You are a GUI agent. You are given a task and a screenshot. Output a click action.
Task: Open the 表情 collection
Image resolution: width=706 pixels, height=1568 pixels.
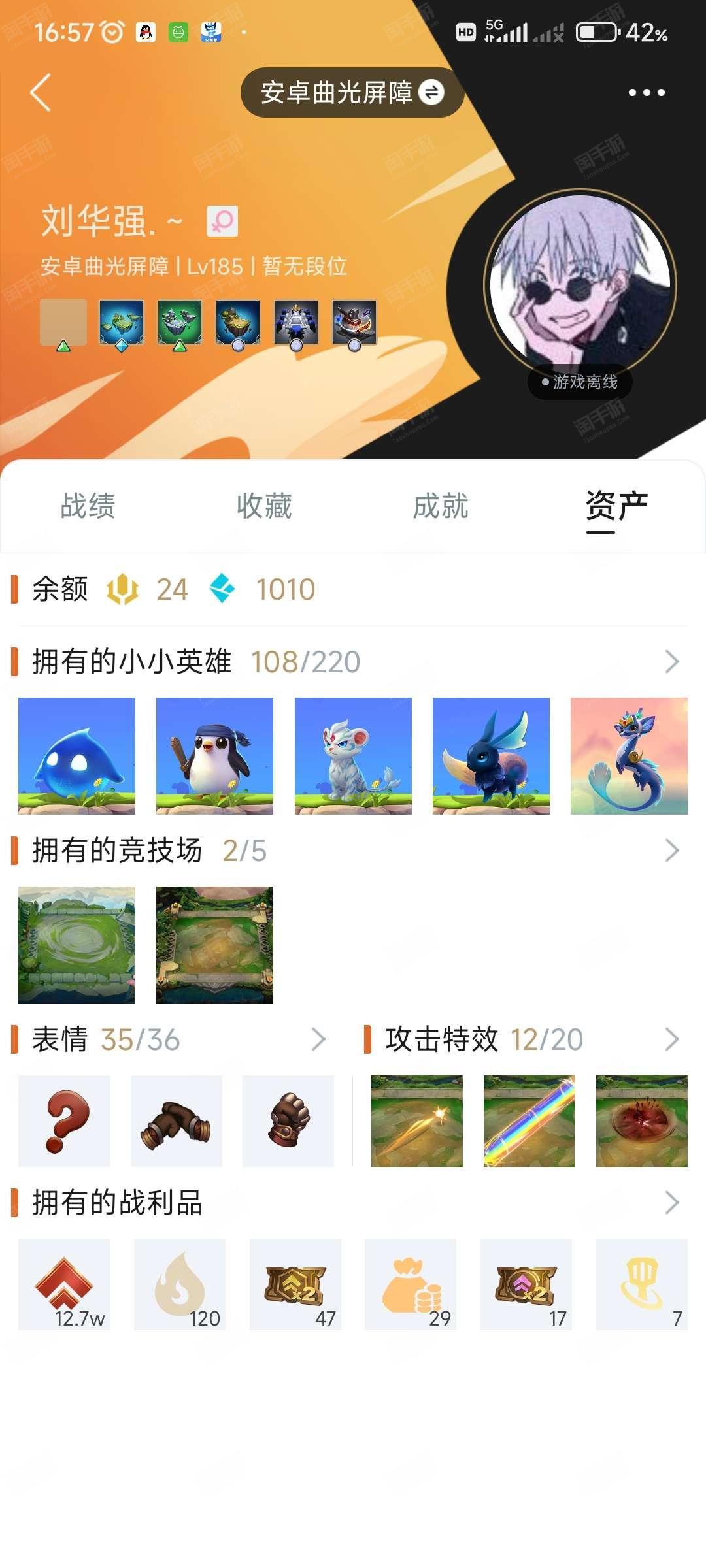318,1039
